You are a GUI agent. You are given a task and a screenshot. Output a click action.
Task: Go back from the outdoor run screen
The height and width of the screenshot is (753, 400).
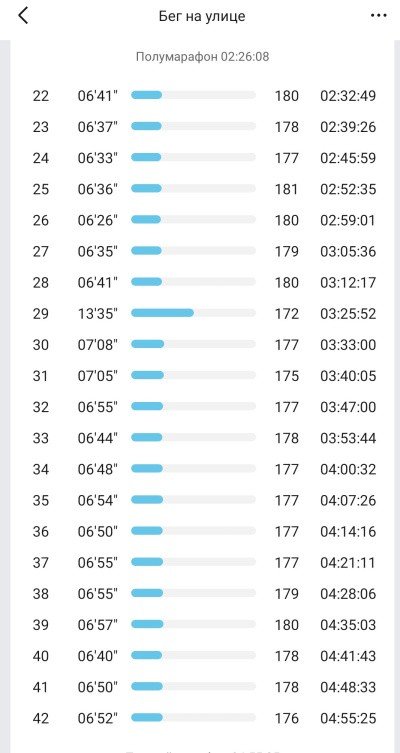[23, 16]
